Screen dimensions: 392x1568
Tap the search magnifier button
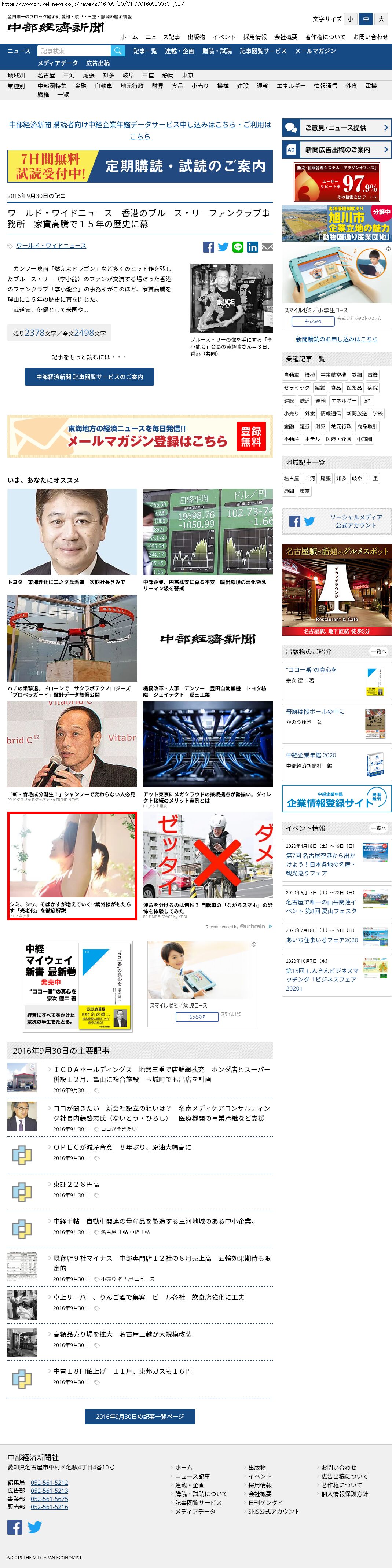click(118, 51)
